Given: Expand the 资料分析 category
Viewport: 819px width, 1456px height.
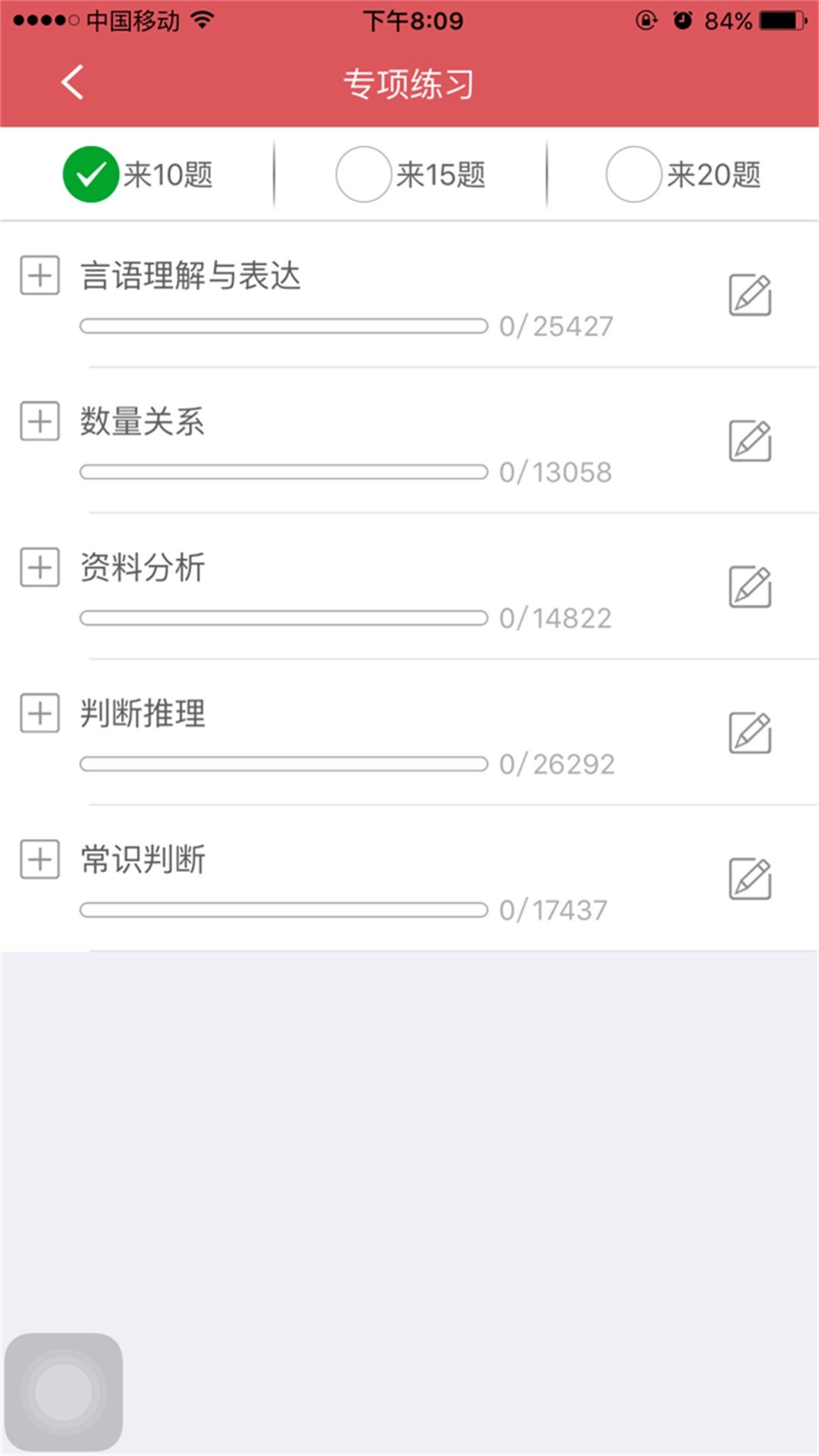Looking at the screenshot, I should [x=39, y=567].
